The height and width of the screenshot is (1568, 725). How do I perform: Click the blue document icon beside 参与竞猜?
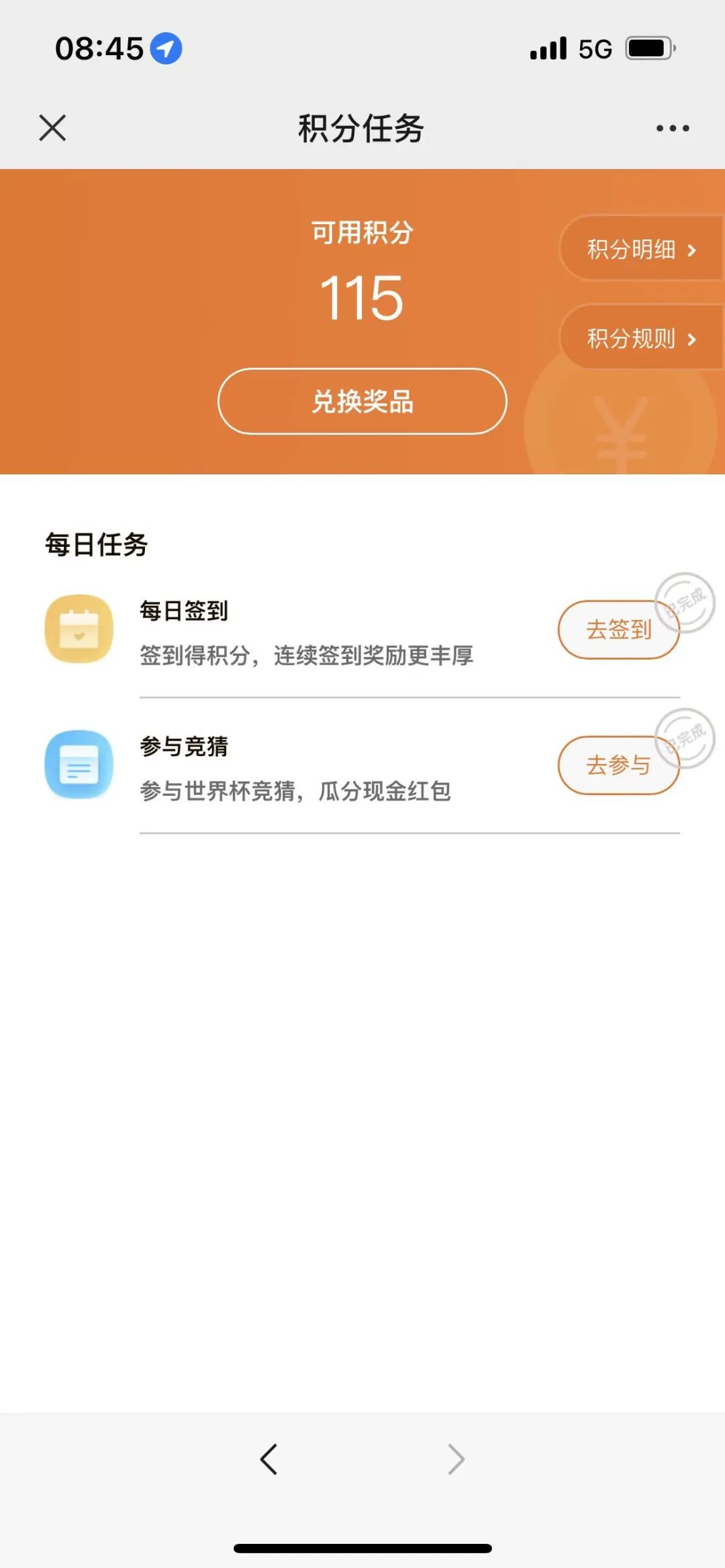[x=79, y=765]
